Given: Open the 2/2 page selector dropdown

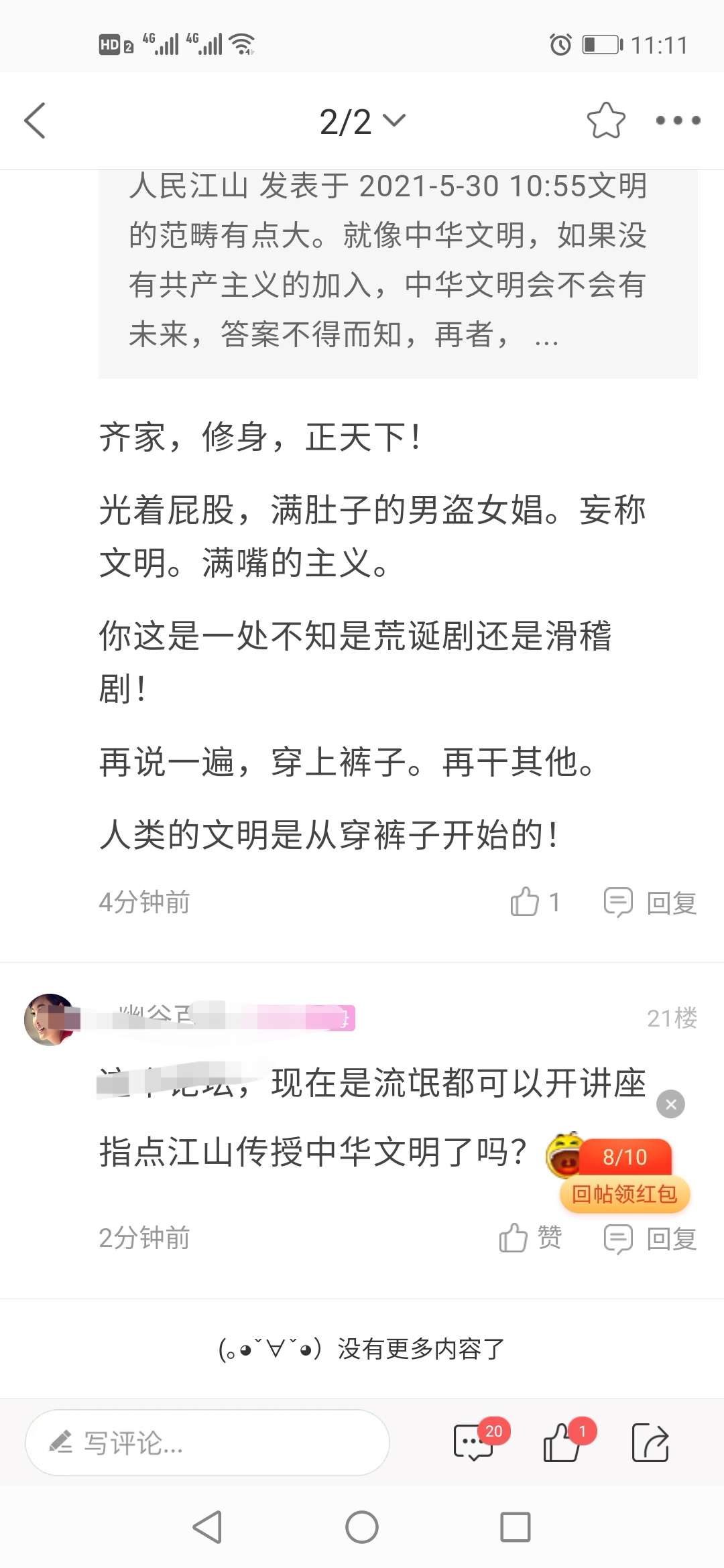Looking at the screenshot, I should point(362,121).
